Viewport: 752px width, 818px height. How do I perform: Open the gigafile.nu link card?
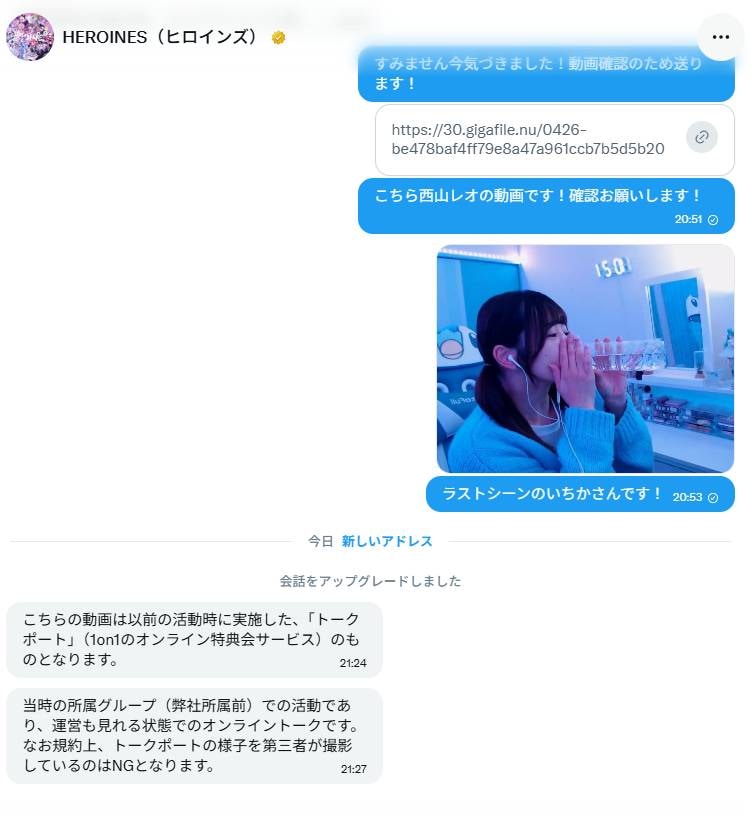(528, 139)
